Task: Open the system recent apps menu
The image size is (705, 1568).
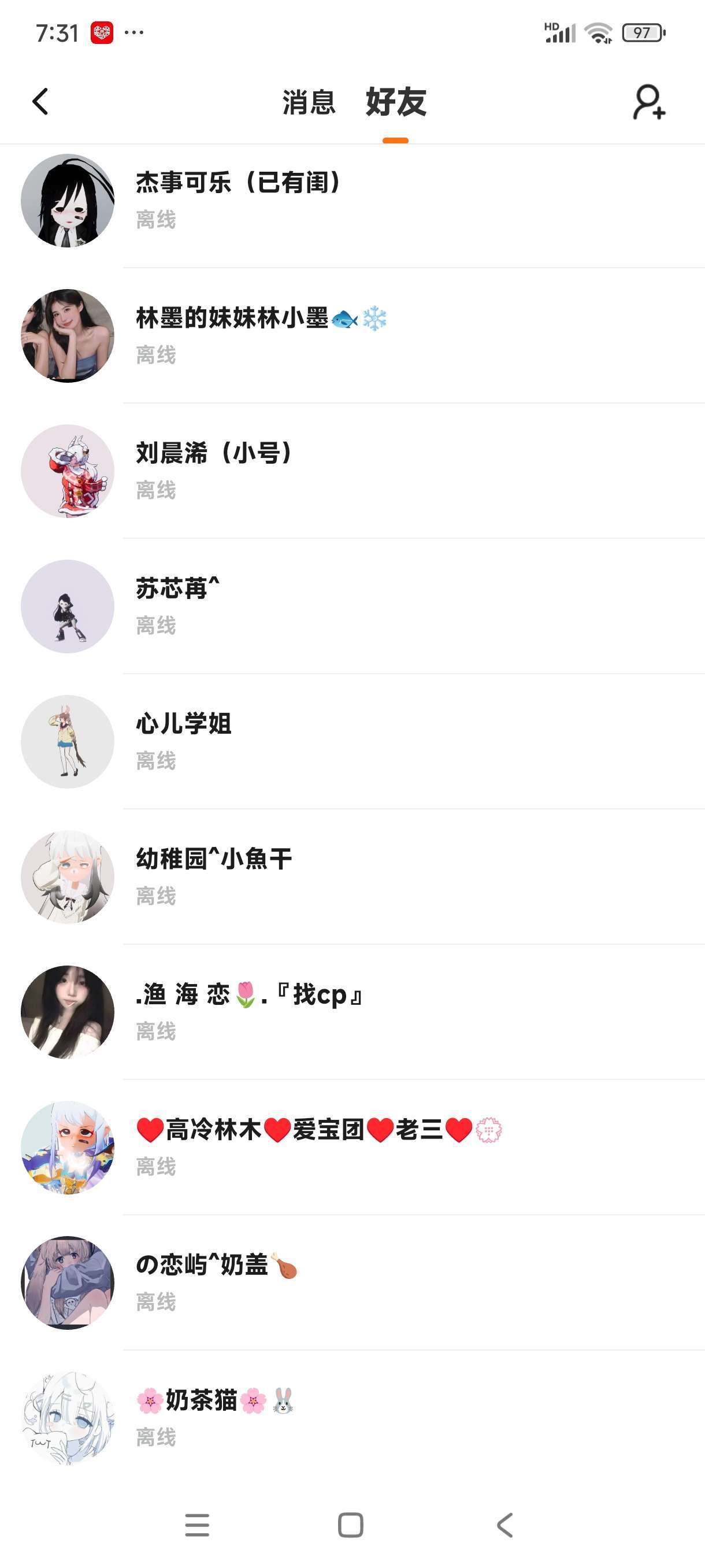Action: 197,1525
